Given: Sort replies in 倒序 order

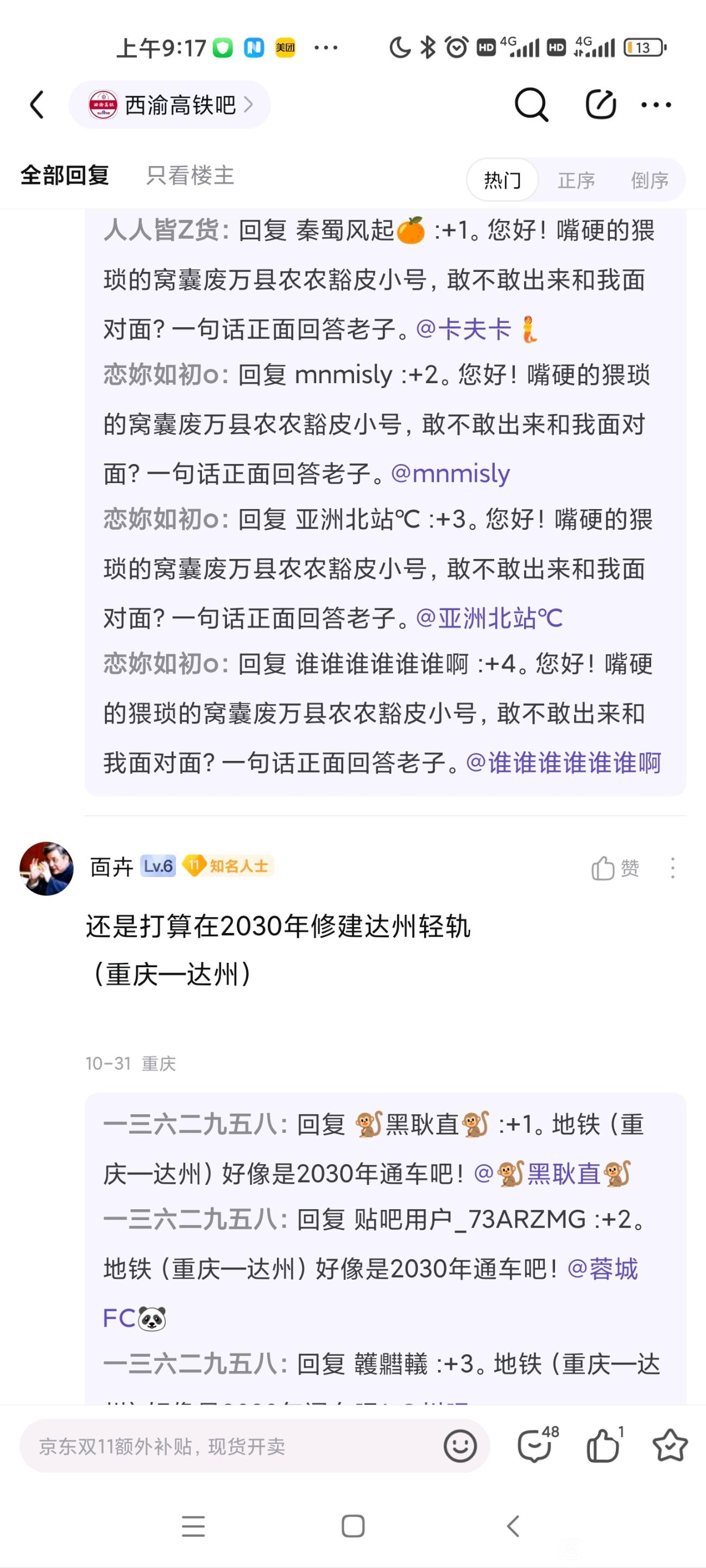Looking at the screenshot, I should point(650,180).
